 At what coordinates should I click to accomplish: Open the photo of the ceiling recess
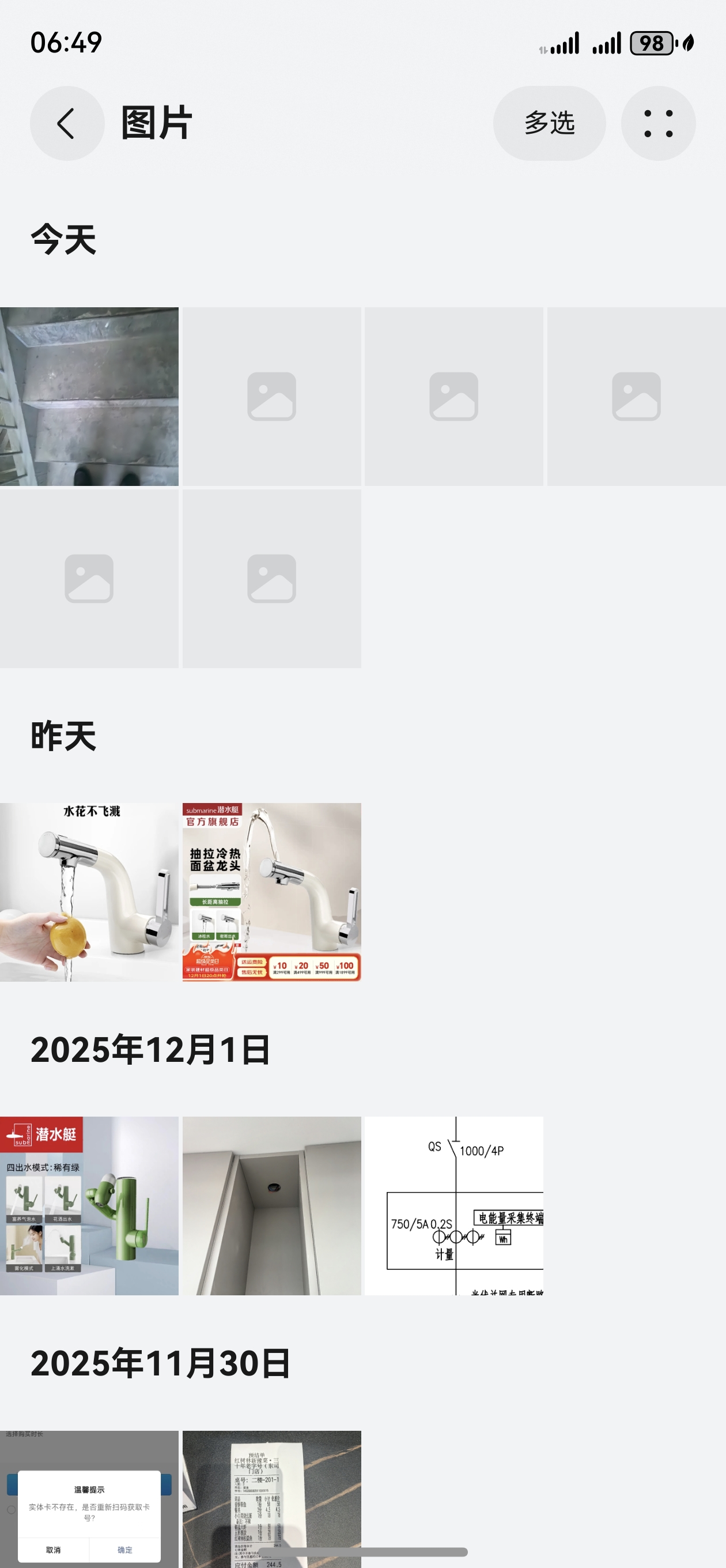point(271,1205)
